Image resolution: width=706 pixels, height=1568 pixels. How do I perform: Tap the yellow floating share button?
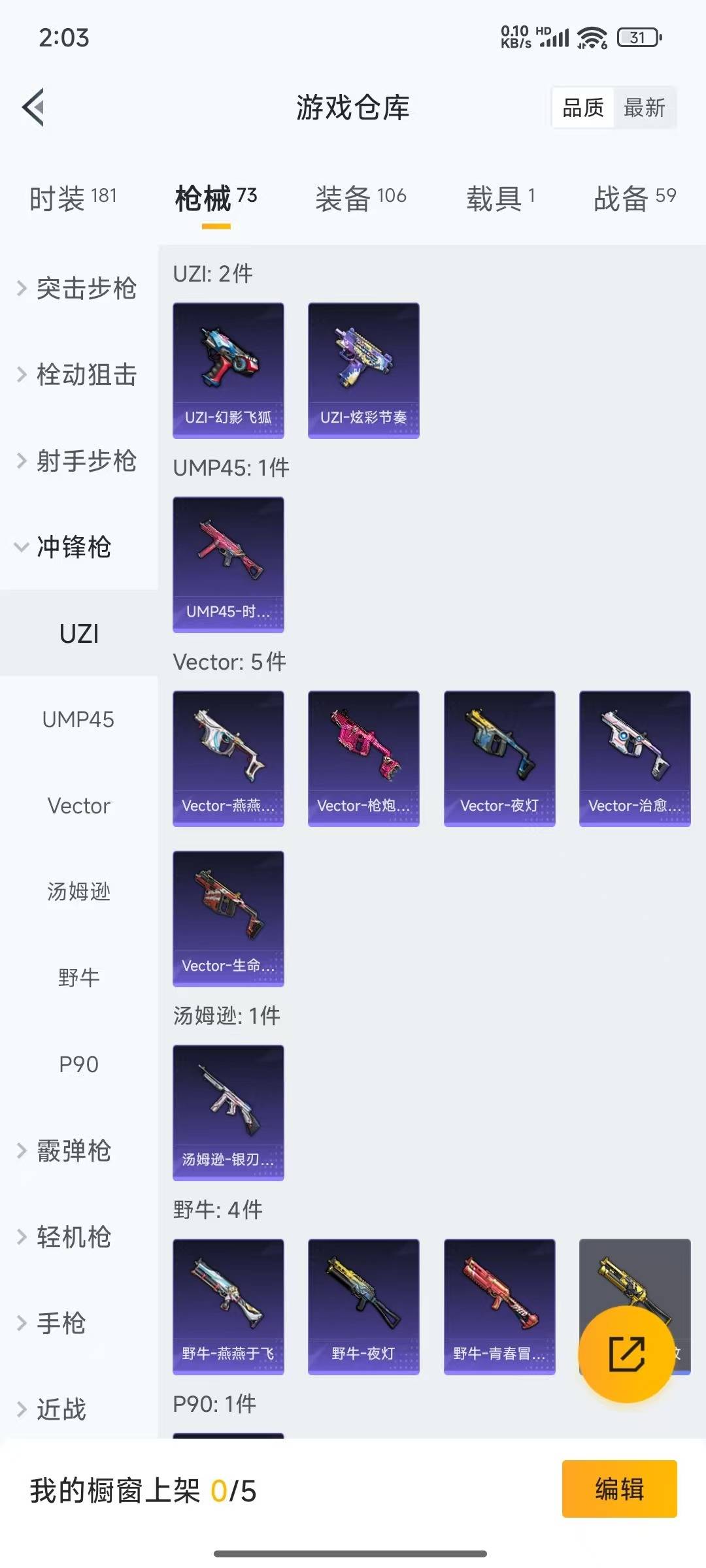point(626,1354)
